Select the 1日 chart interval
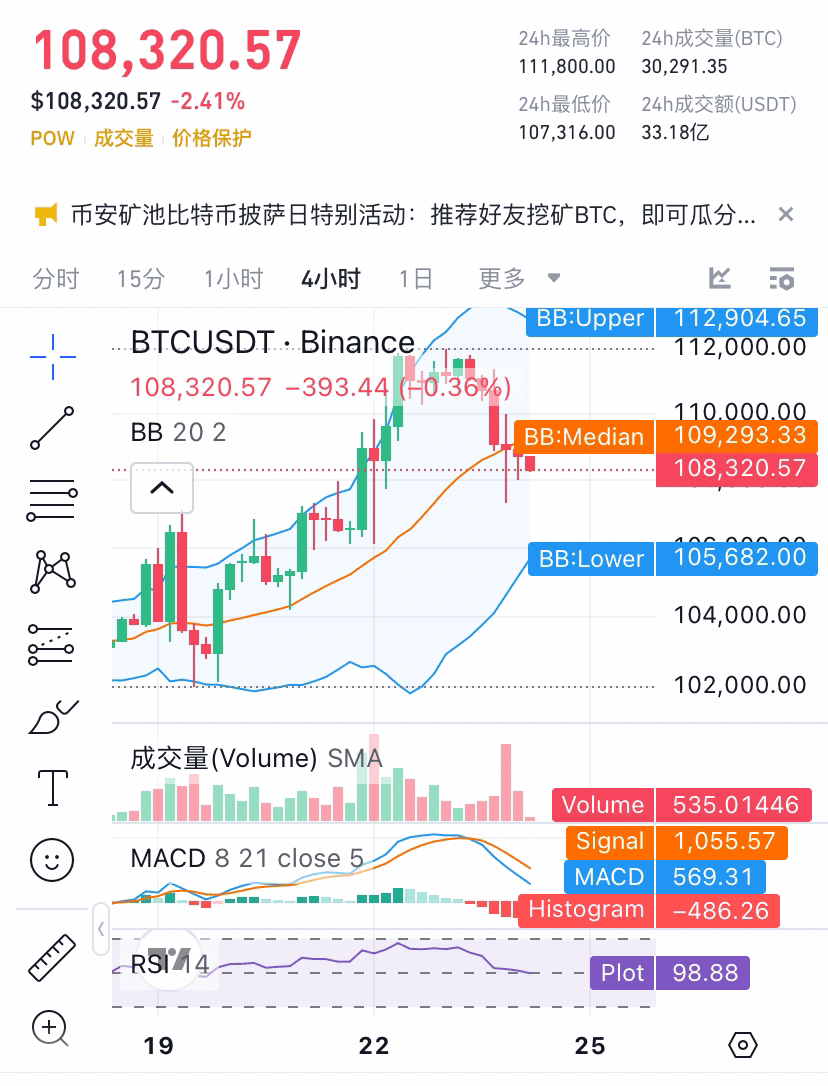The image size is (828, 1086). pyautogui.click(x=416, y=278)
